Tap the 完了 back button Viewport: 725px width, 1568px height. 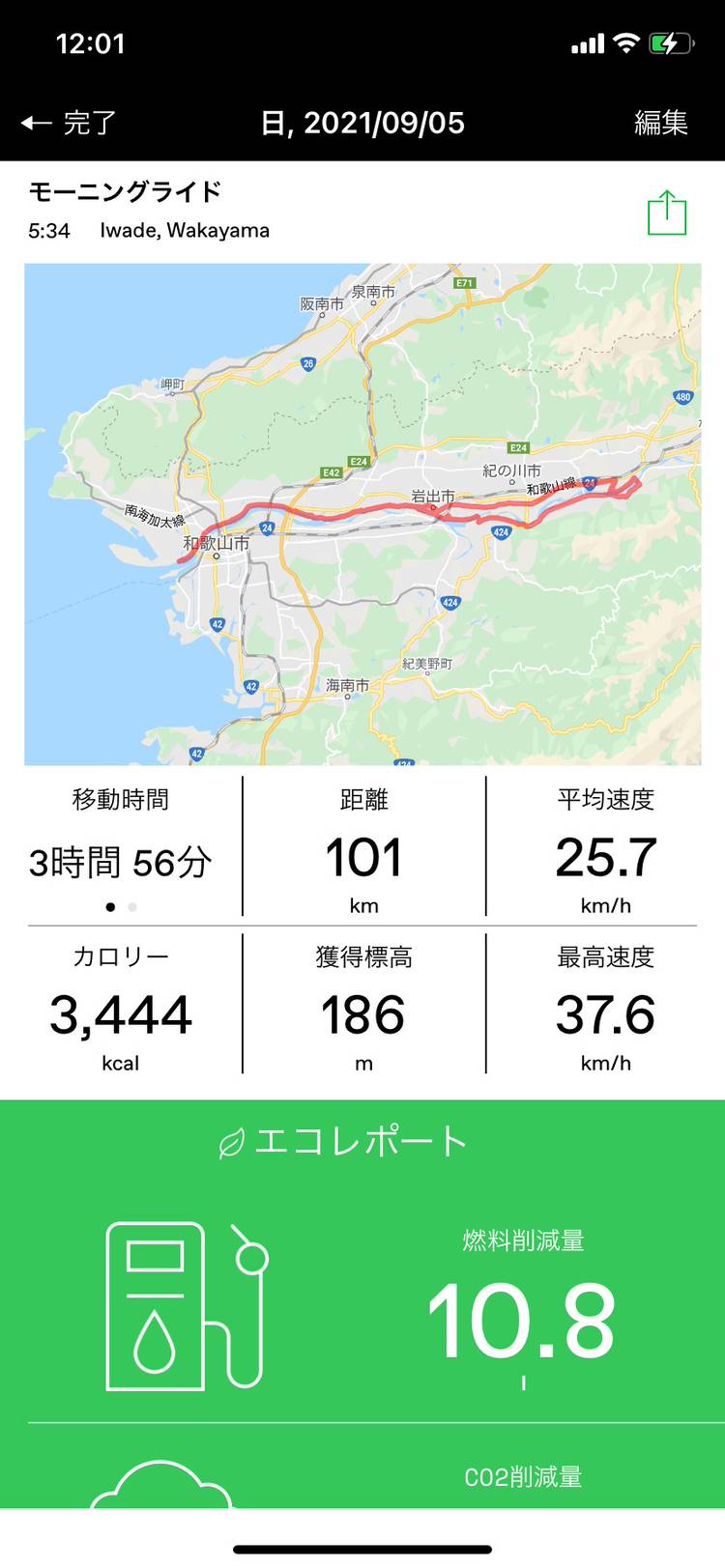coord(70,123)
